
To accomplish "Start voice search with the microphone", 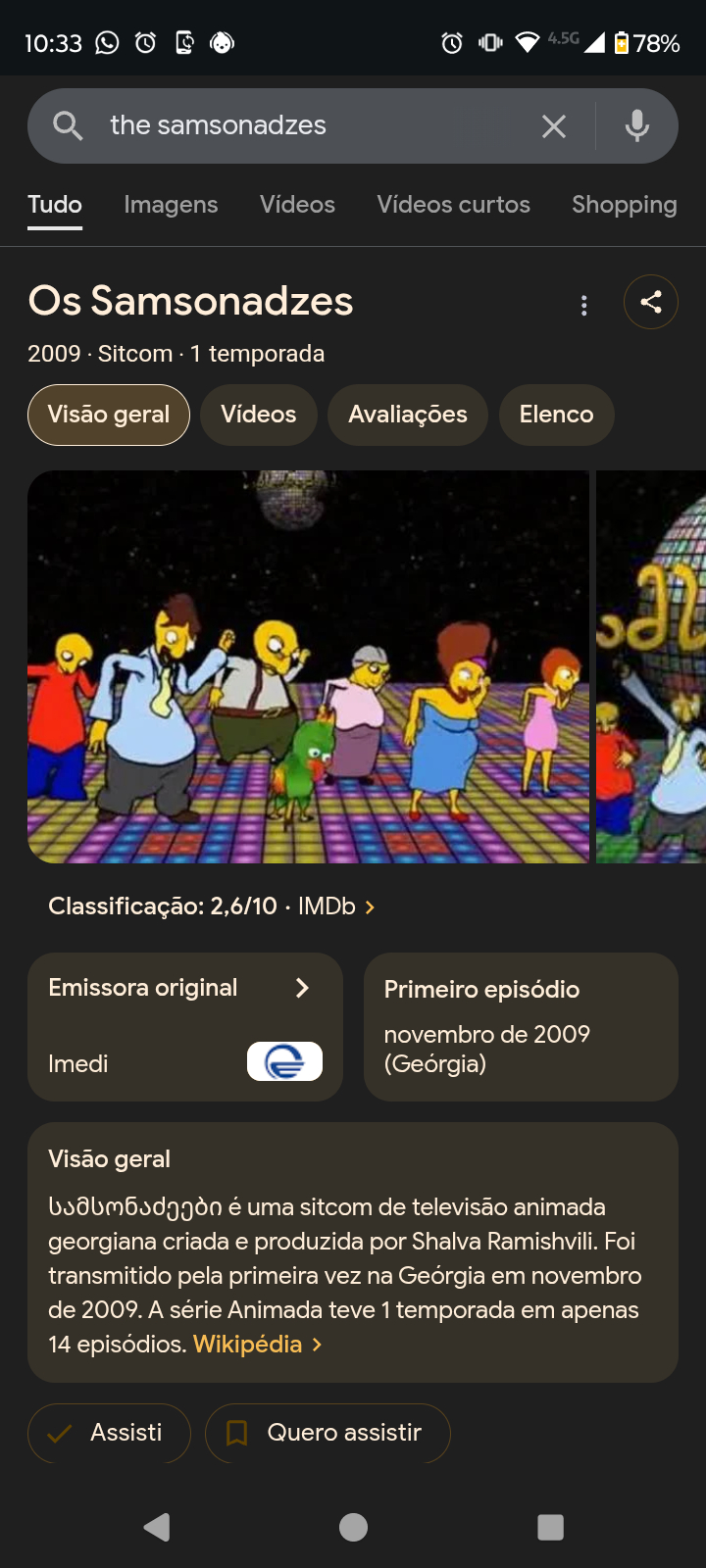I will coord(637,126).
